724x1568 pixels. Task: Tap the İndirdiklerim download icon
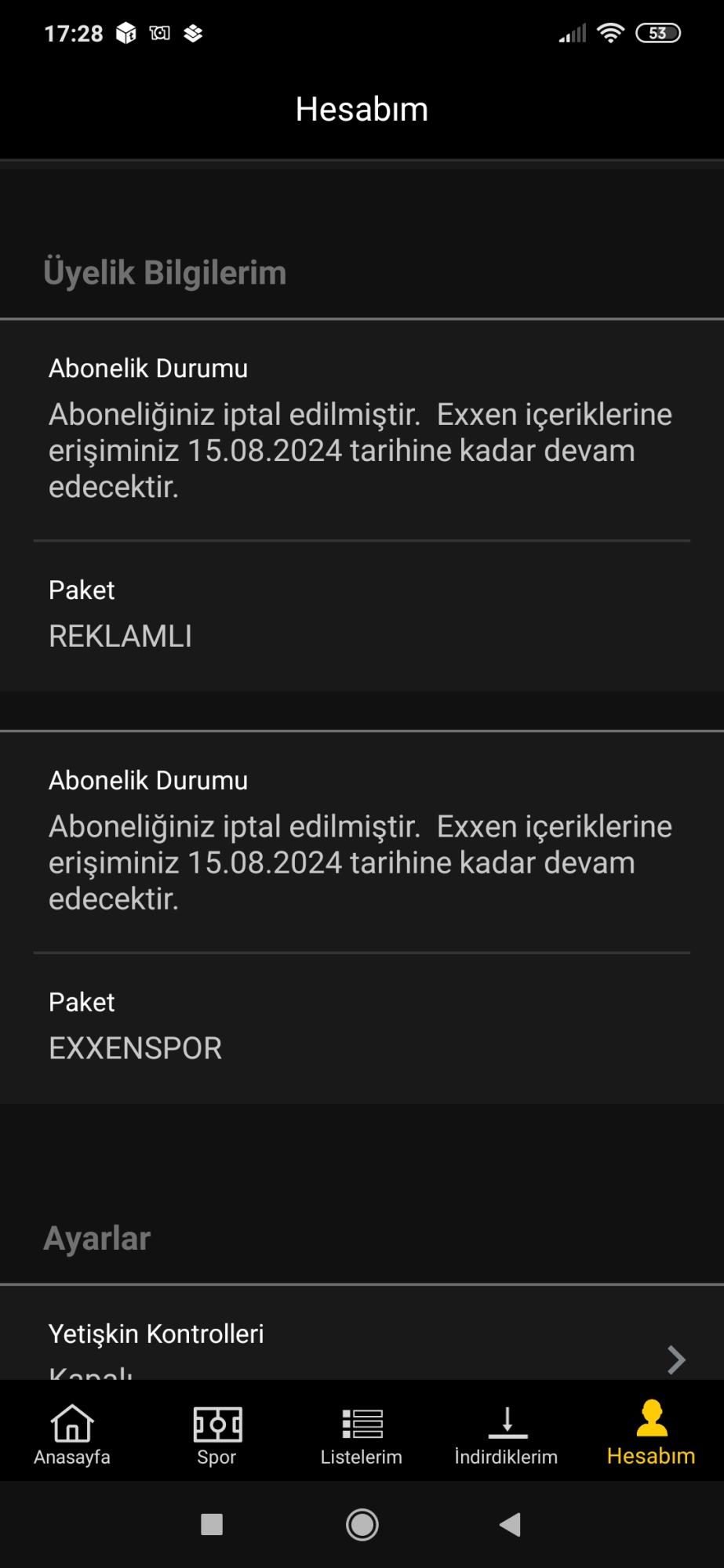point(507,1427)
